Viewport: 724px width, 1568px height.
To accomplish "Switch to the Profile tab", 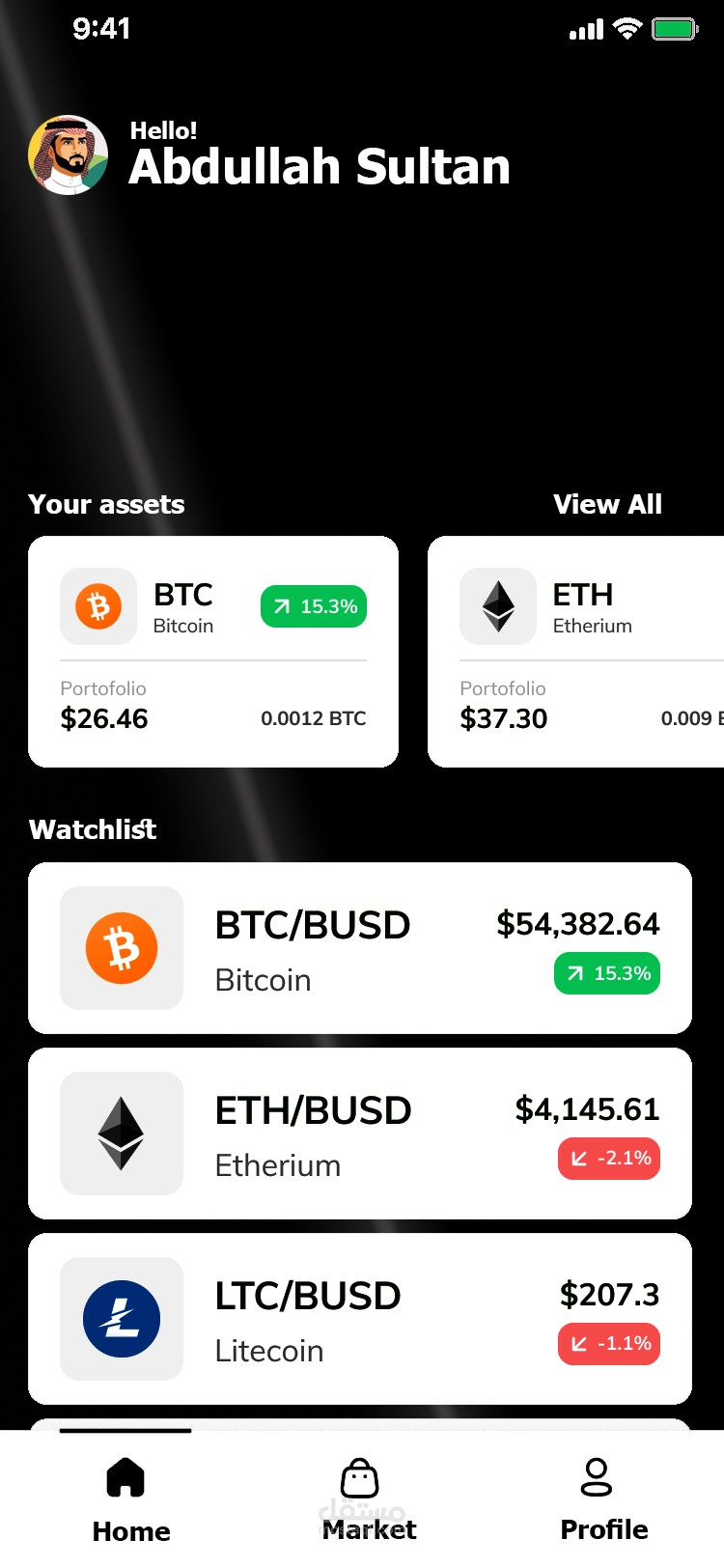I will click(x=602, y=1498).
